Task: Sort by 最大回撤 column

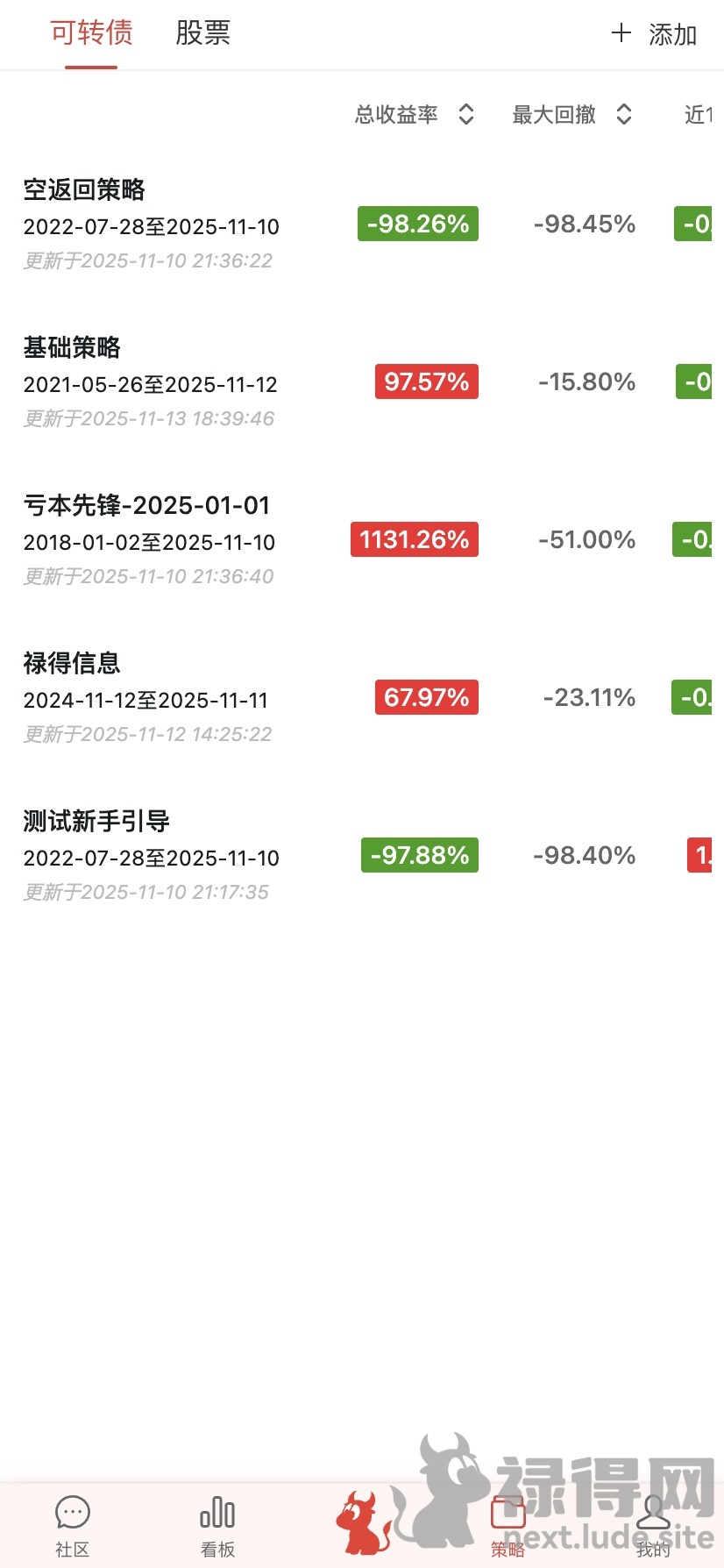Action: tap(571, 115)
